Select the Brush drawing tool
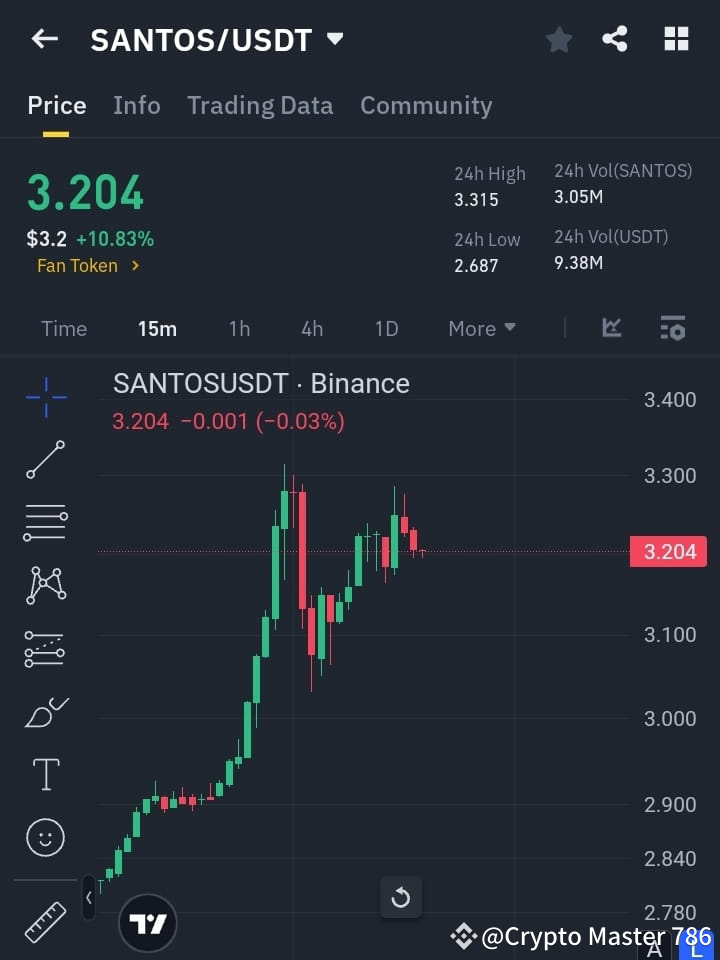Viewport: 720px width, 960px height. [x=45, y=711]
